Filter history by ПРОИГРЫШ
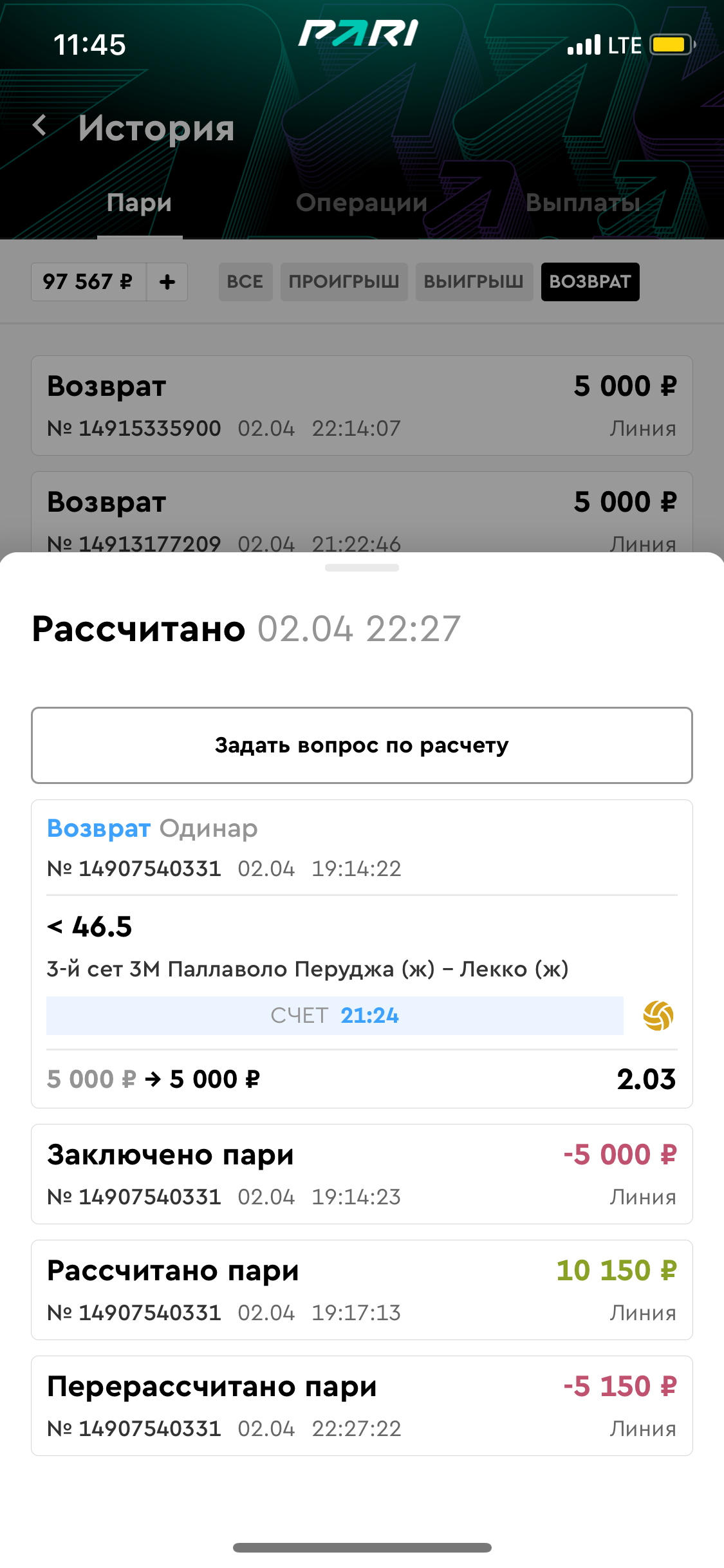 (x=344, y=282)
